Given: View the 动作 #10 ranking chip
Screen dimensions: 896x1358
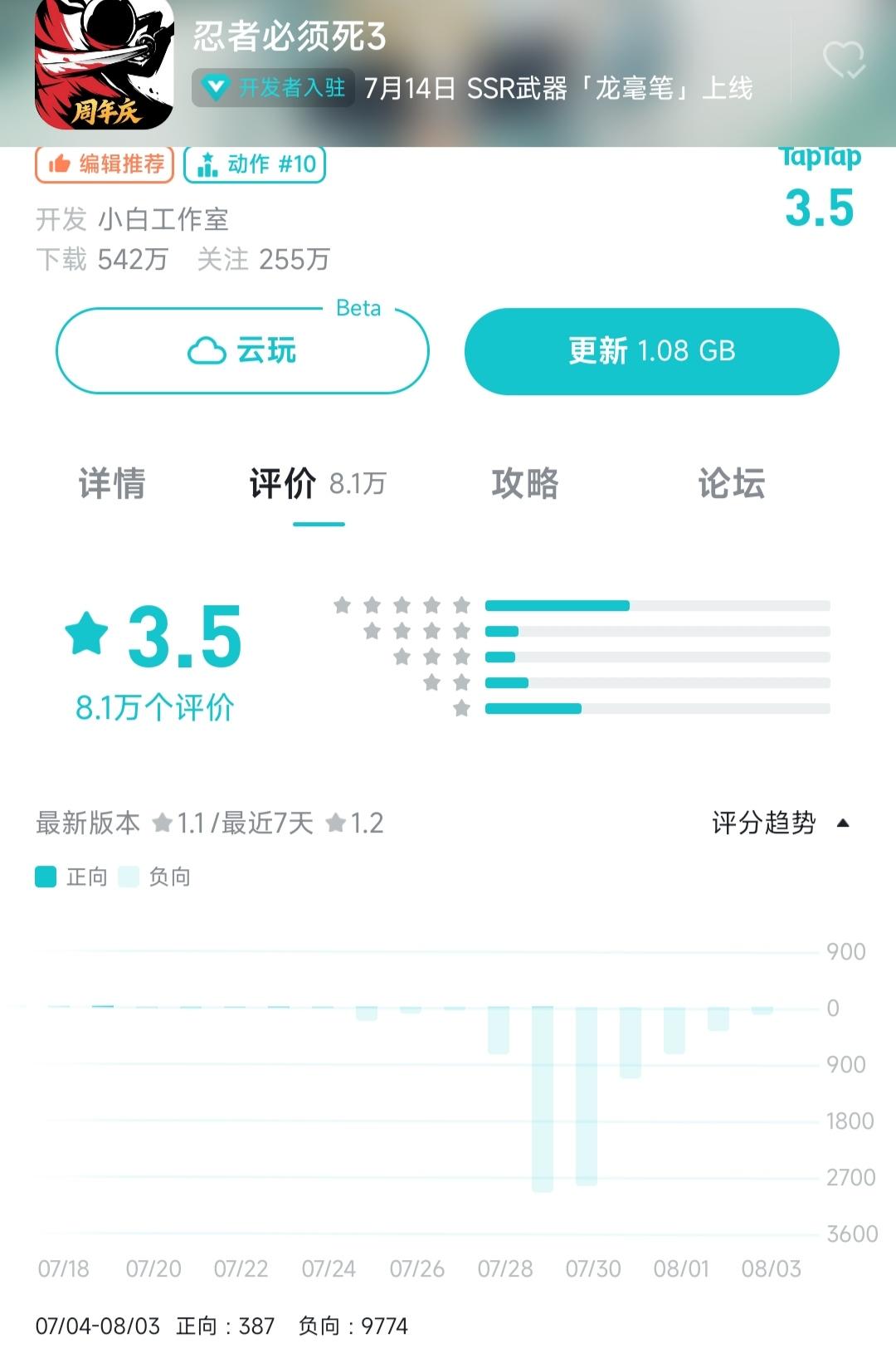Looking at the screenshot, I should (x=255, y=164).
